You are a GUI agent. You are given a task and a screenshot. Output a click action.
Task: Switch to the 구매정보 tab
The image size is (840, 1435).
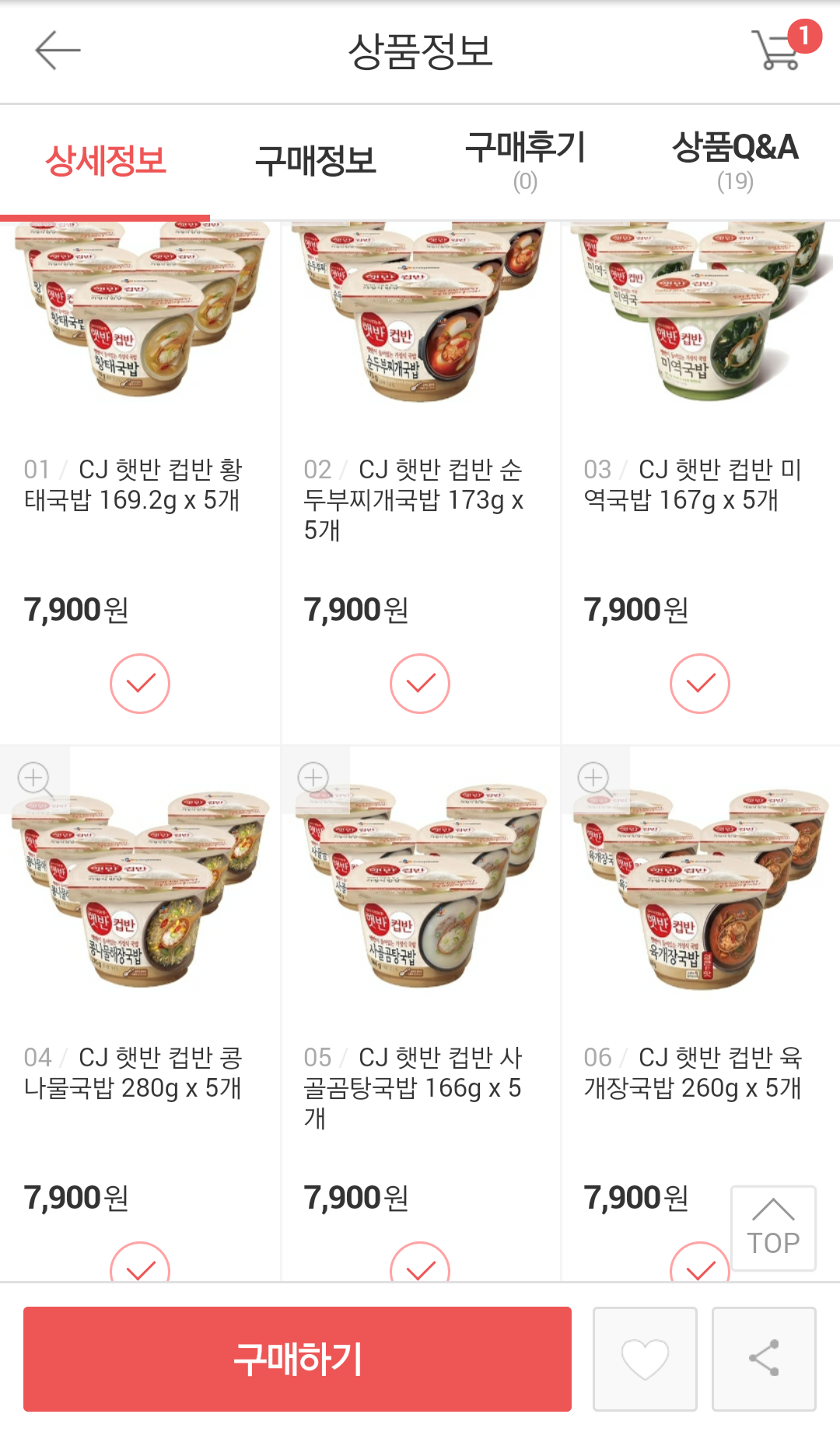point(315,162)
